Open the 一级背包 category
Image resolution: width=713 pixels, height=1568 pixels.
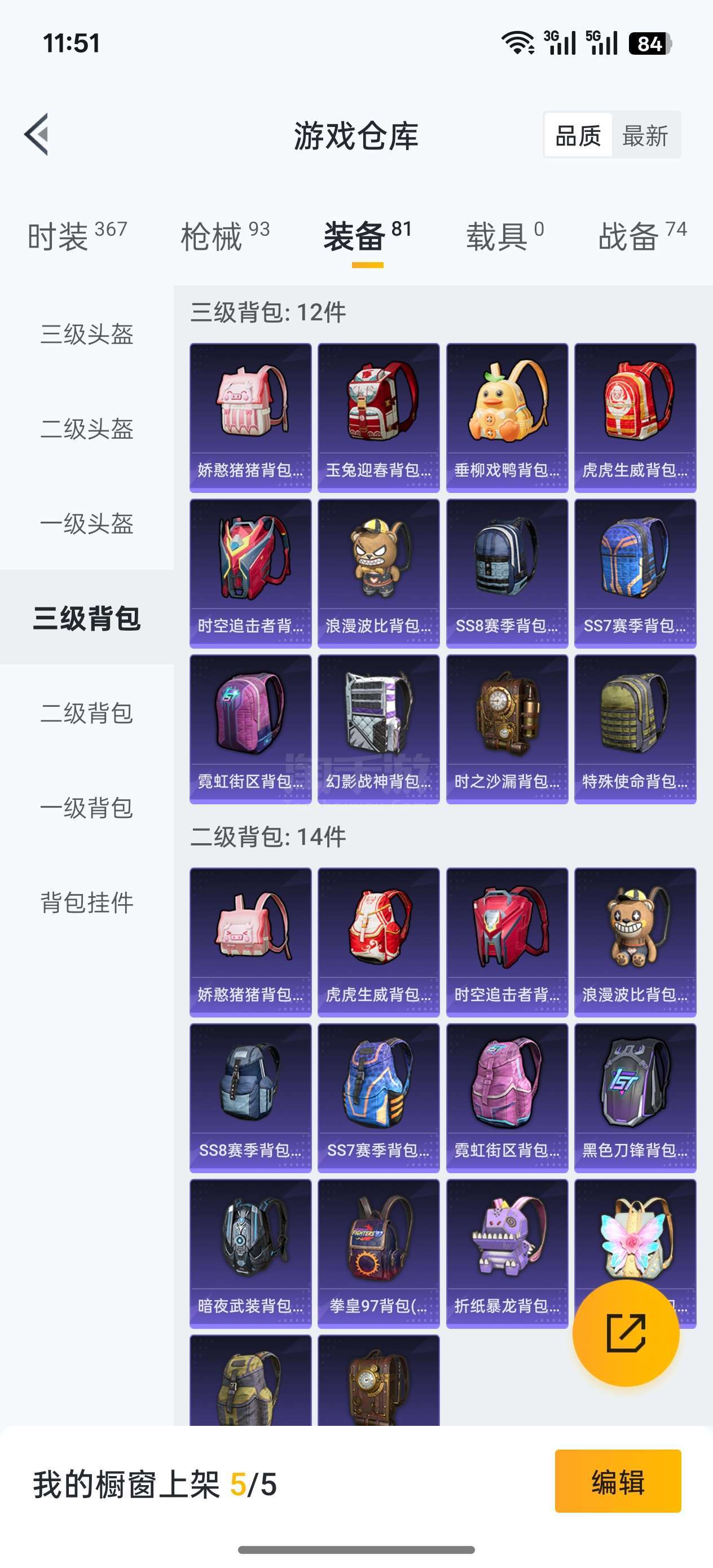pyautogui.click(x=87, y=808)
